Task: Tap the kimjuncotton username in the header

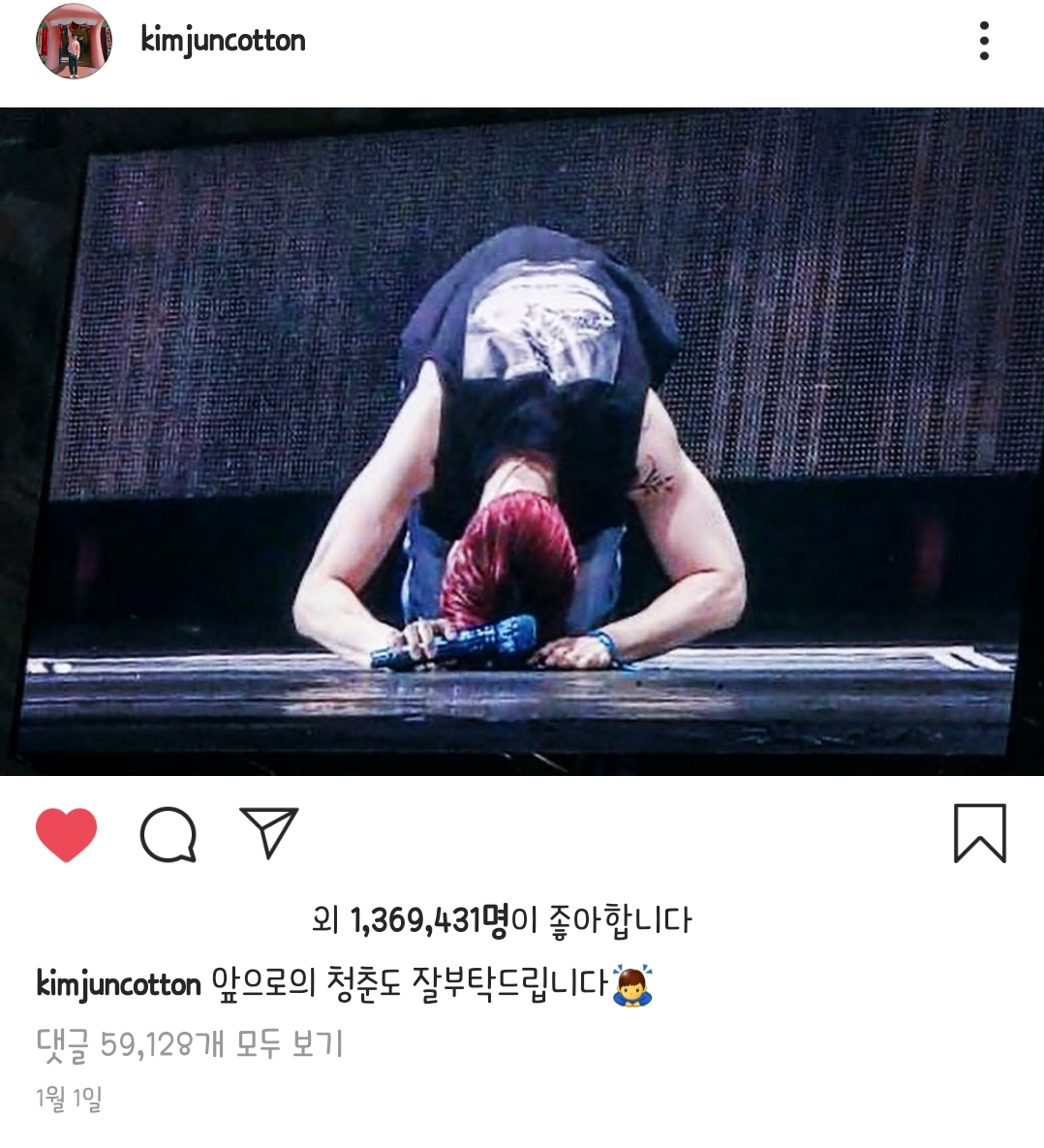Action: click(x=223, y=41)
